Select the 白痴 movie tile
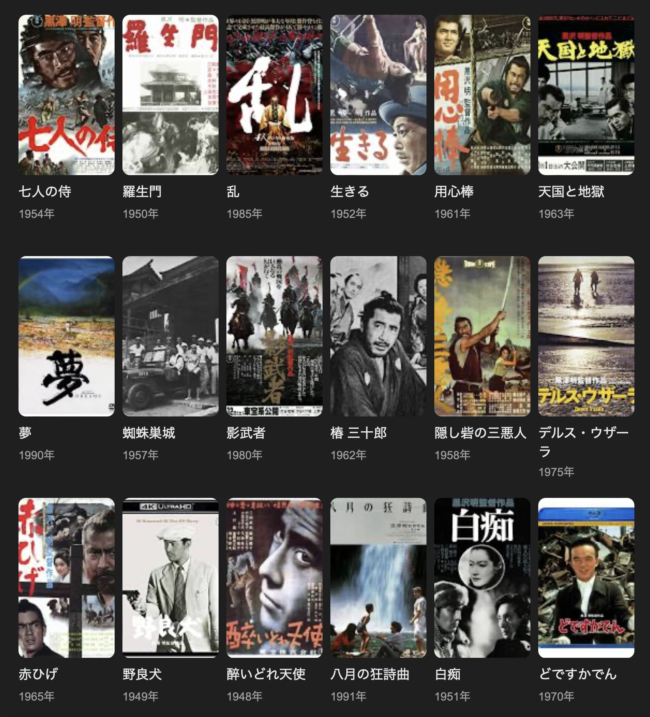The width and height of the screenshot is (650, 717). point(482,578)
